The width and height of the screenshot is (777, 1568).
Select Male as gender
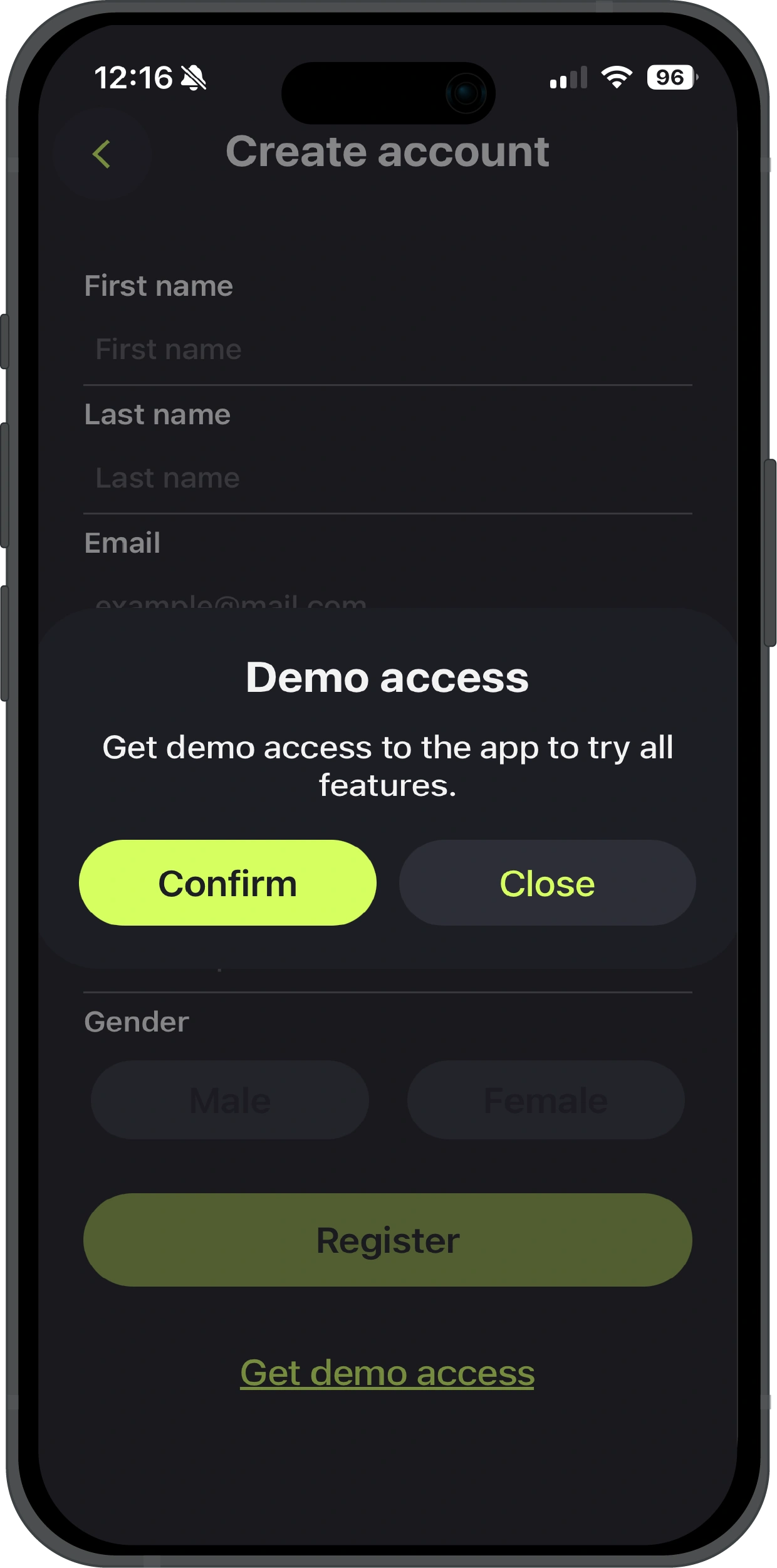pos(230,1100)
